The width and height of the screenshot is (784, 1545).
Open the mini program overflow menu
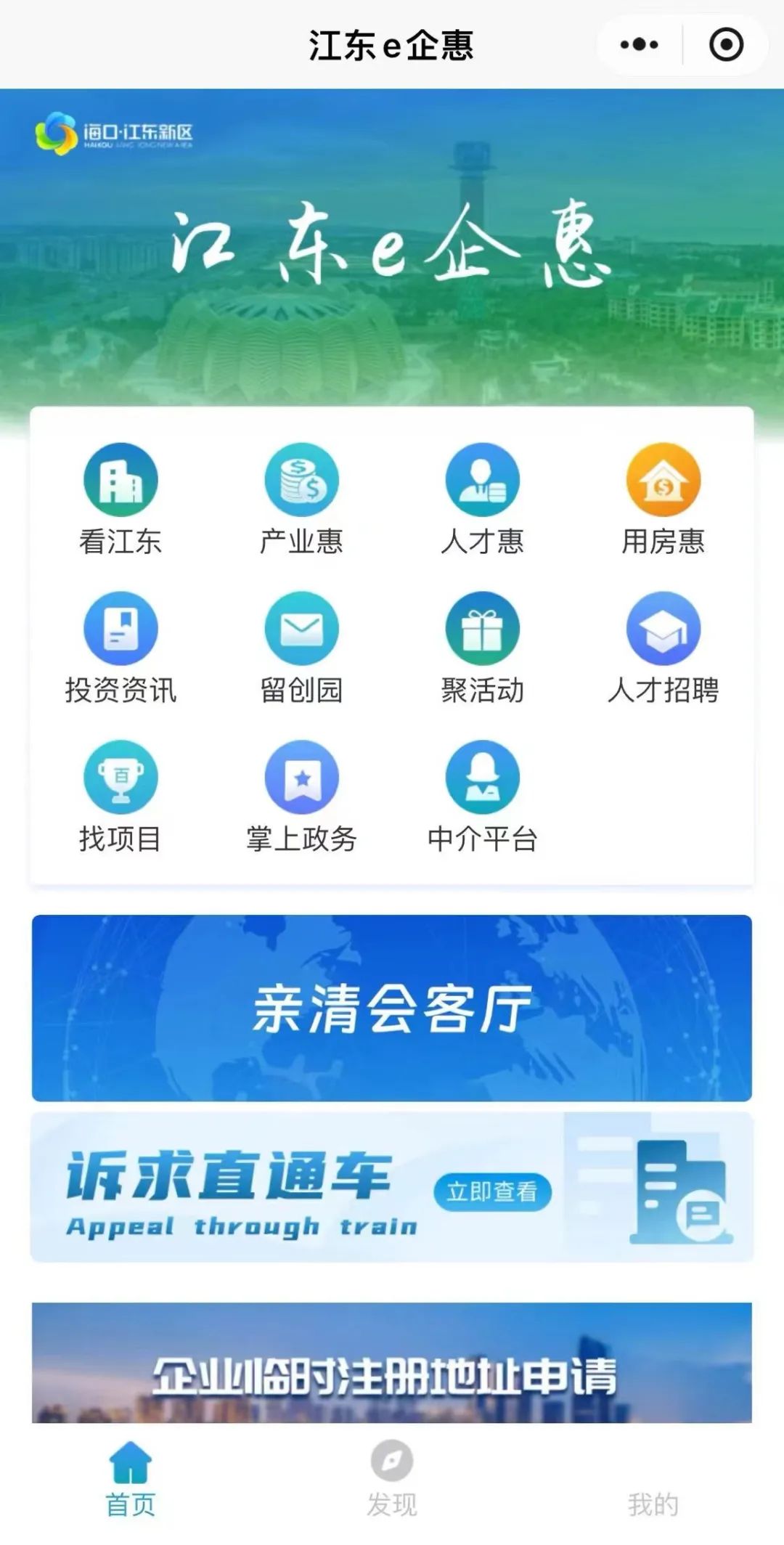coord(639,45)
